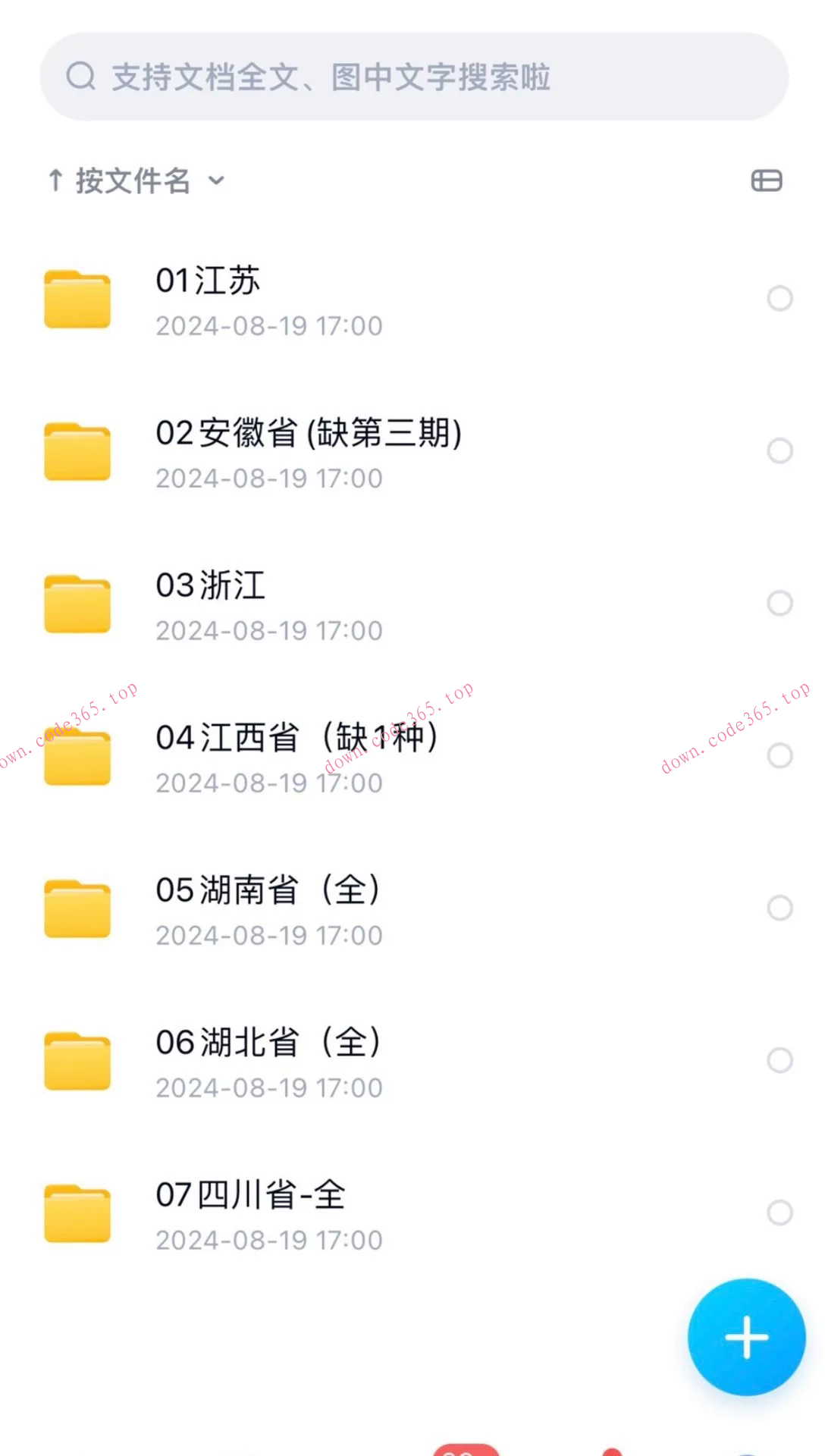Image resolution: width=828 pixels, height=1456 pixels.
Task: Open the 01江苏 folder icon
Action: (x=77, y=298)
